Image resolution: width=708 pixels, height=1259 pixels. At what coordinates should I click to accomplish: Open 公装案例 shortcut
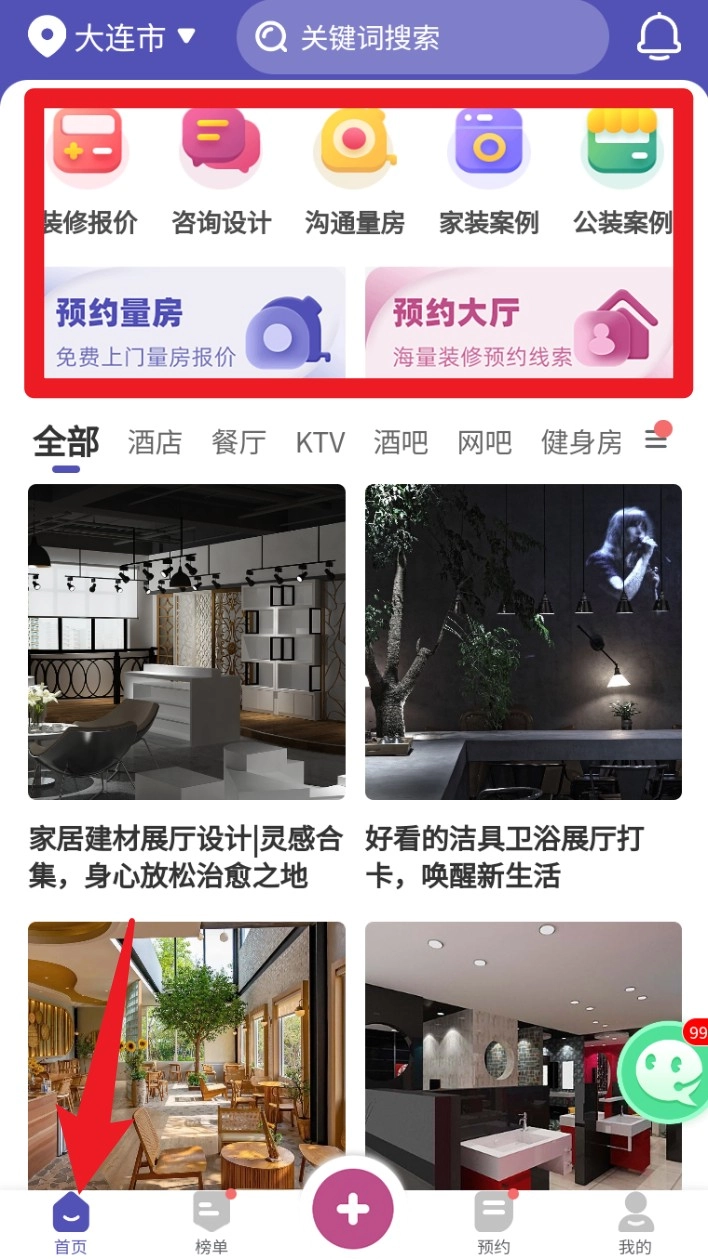[x=623, y=170]
